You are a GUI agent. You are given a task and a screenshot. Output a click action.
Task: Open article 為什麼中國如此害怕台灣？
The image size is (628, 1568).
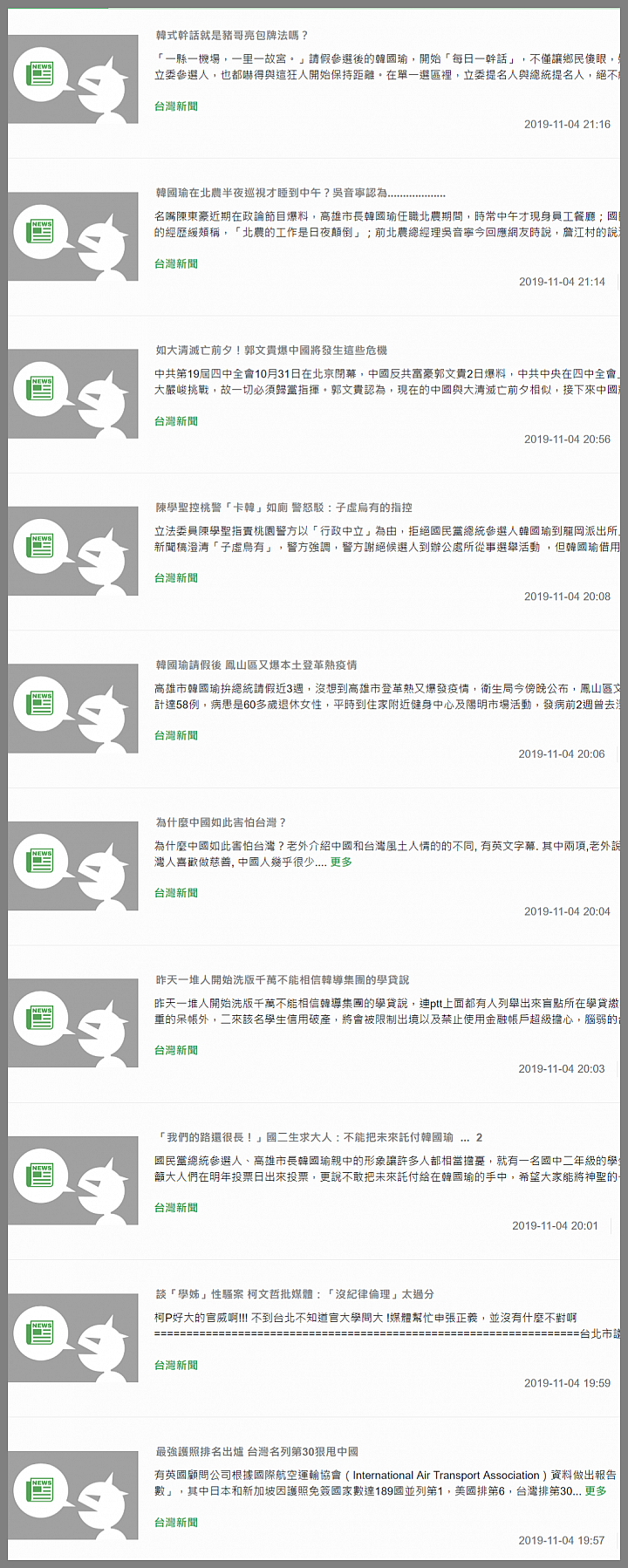click(x=221, y=822)
